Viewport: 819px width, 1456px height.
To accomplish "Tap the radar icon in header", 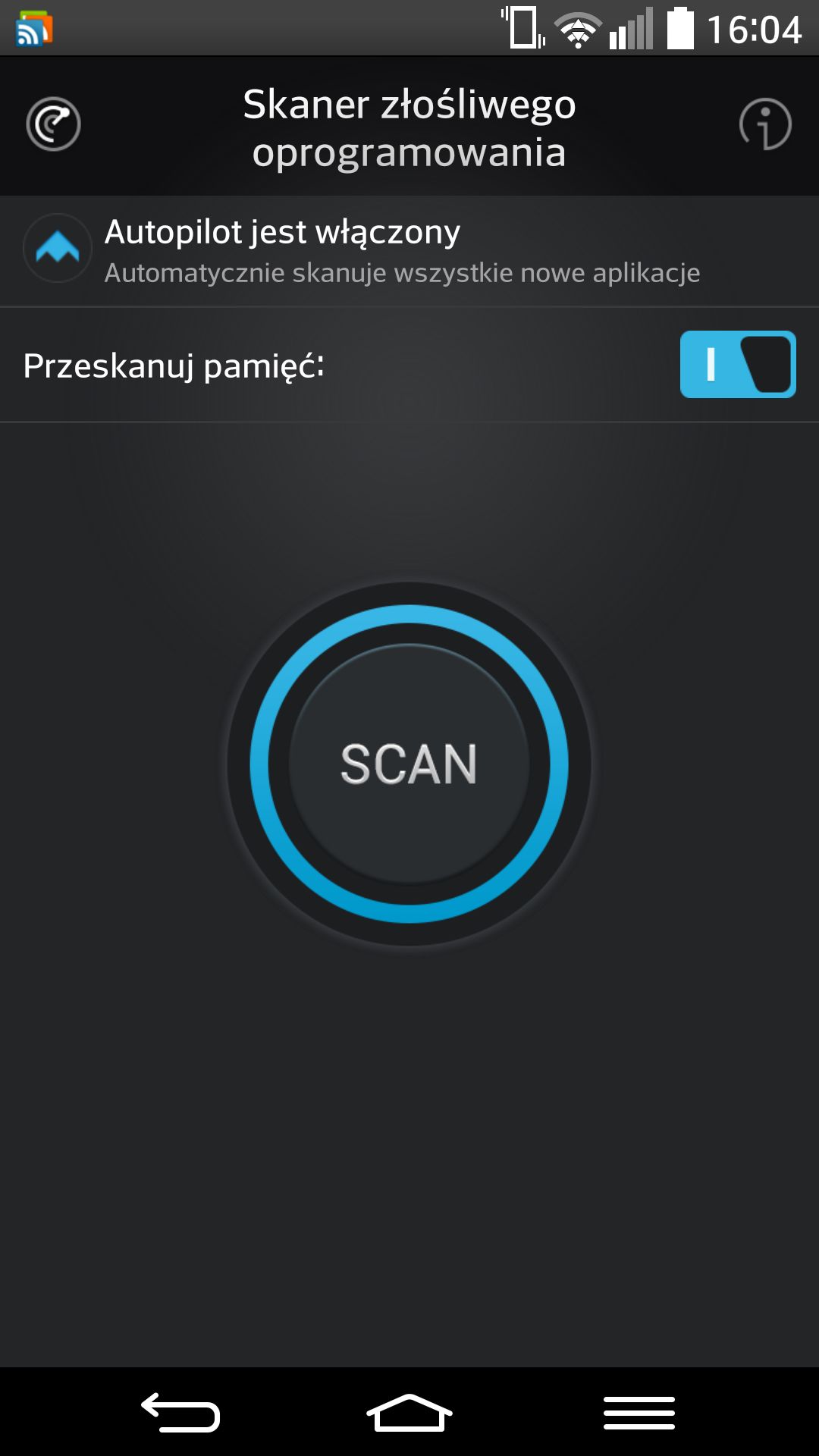I will [x=53, y=124].
